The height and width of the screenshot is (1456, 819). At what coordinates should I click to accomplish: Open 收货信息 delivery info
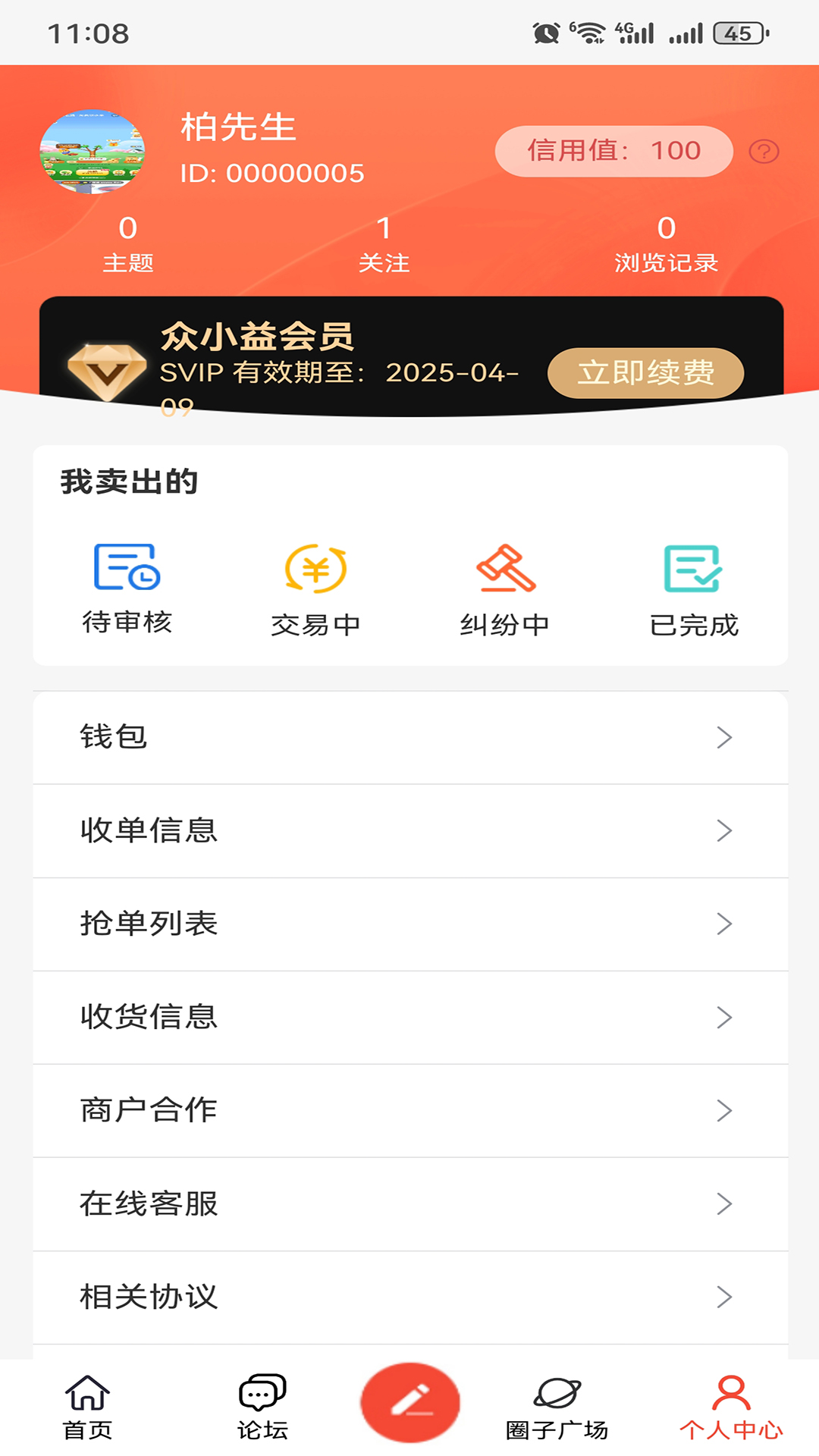pos(409,1017)
